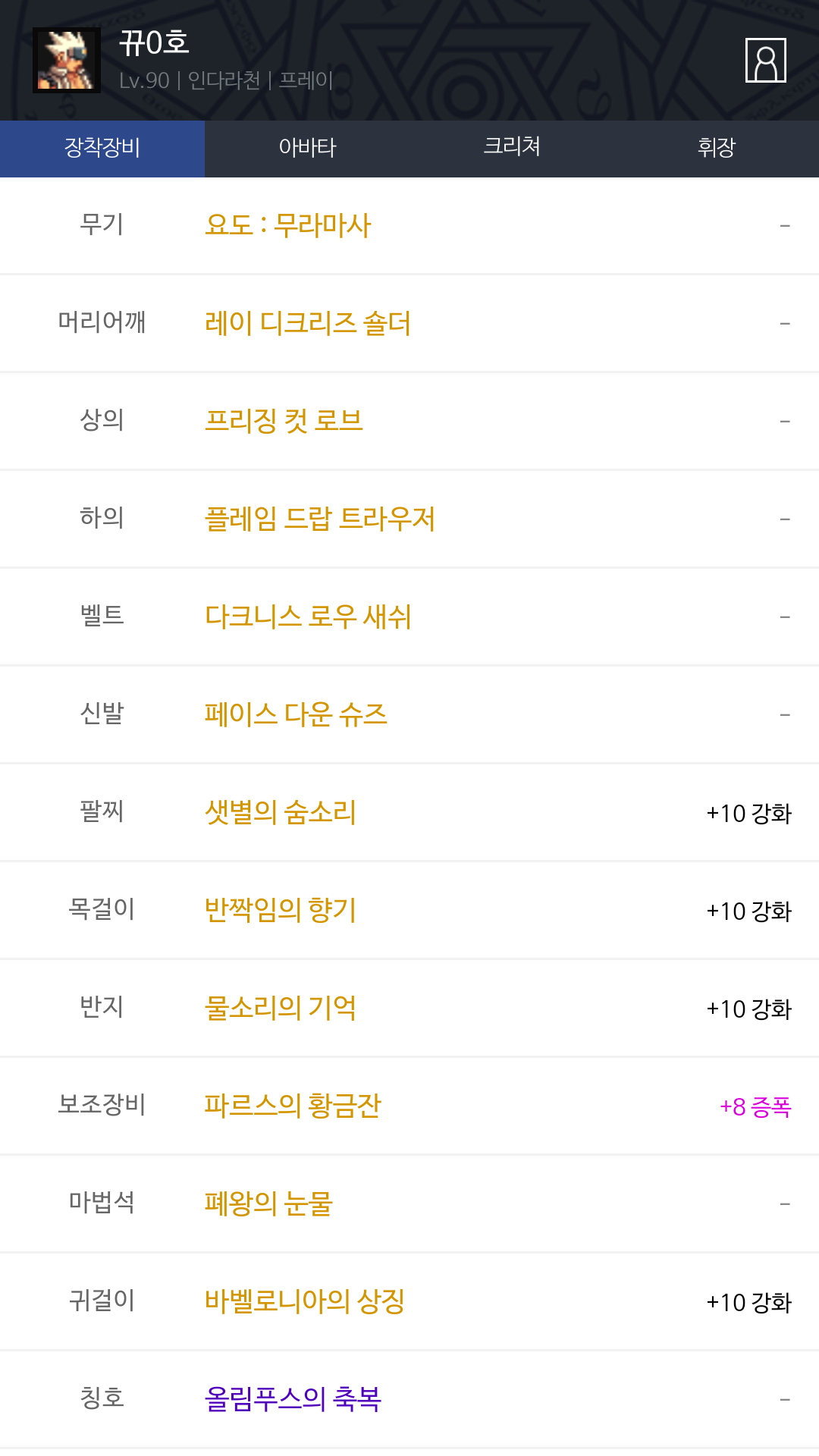The width and height of the screenshot is (819, 1456).
Task: Open weapon item 요도 : 무라마사
Action: (288, 225)
